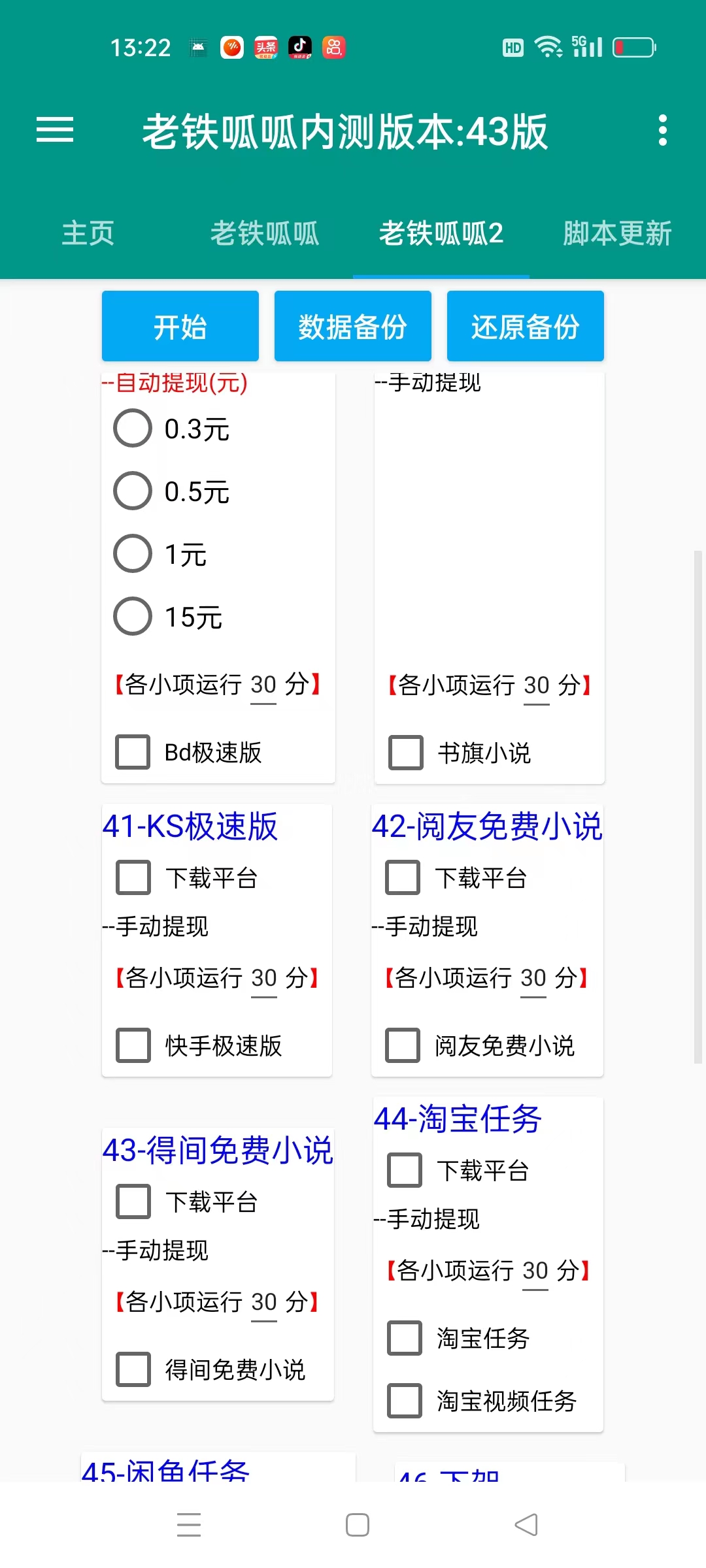
Task: Check the 淘宝视频任务 checkbox
Action: [403, 1401]
